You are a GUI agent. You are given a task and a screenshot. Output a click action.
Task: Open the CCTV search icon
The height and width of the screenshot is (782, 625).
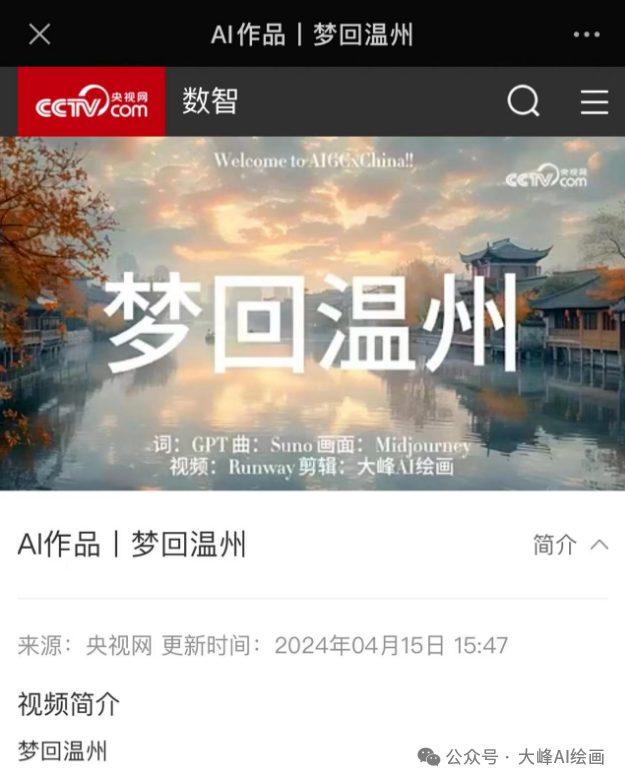523,101
